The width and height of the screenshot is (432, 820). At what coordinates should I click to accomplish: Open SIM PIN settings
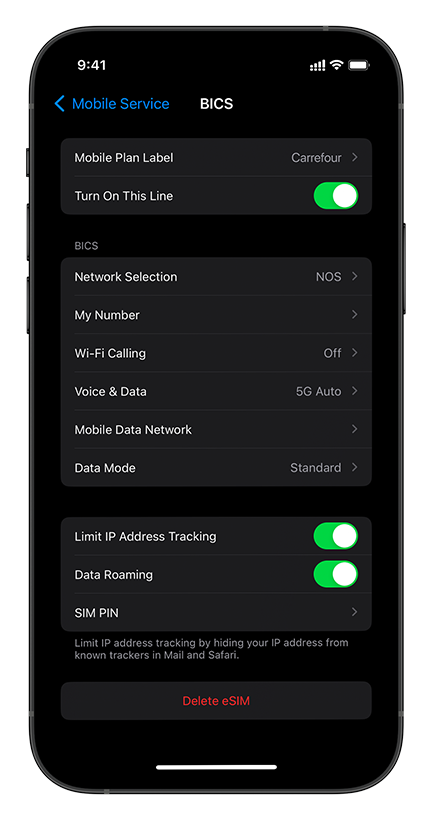click(x=216, y=612)
